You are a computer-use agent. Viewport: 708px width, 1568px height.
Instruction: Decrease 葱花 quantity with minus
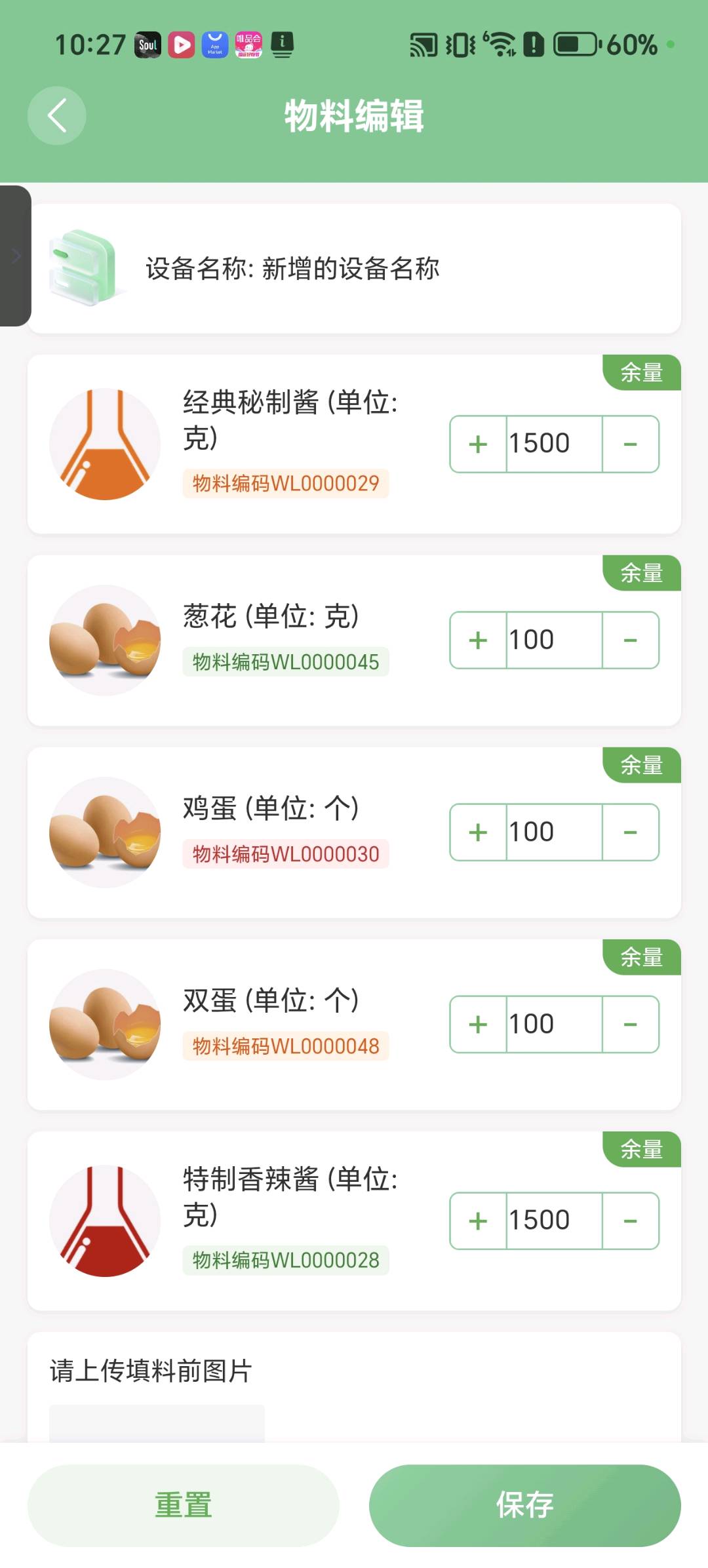pyautogui.click(x=630, y=640)
